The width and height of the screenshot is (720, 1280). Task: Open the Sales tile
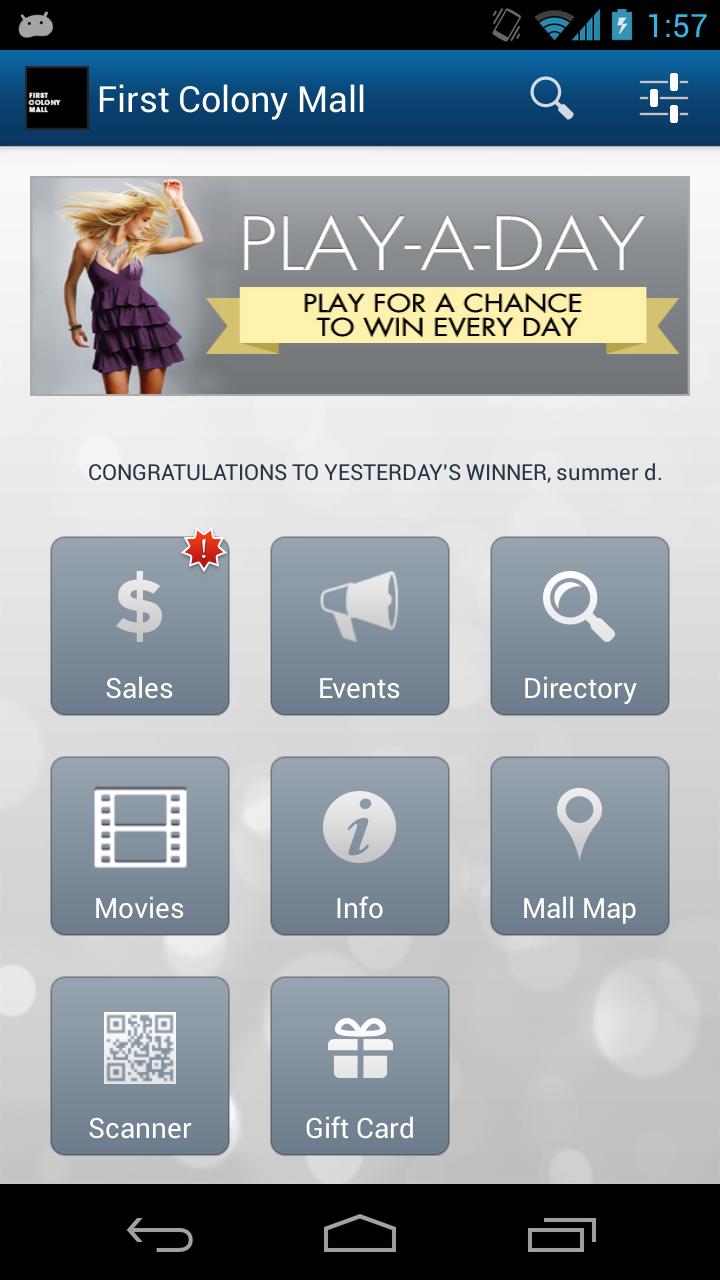coord(140,626)
